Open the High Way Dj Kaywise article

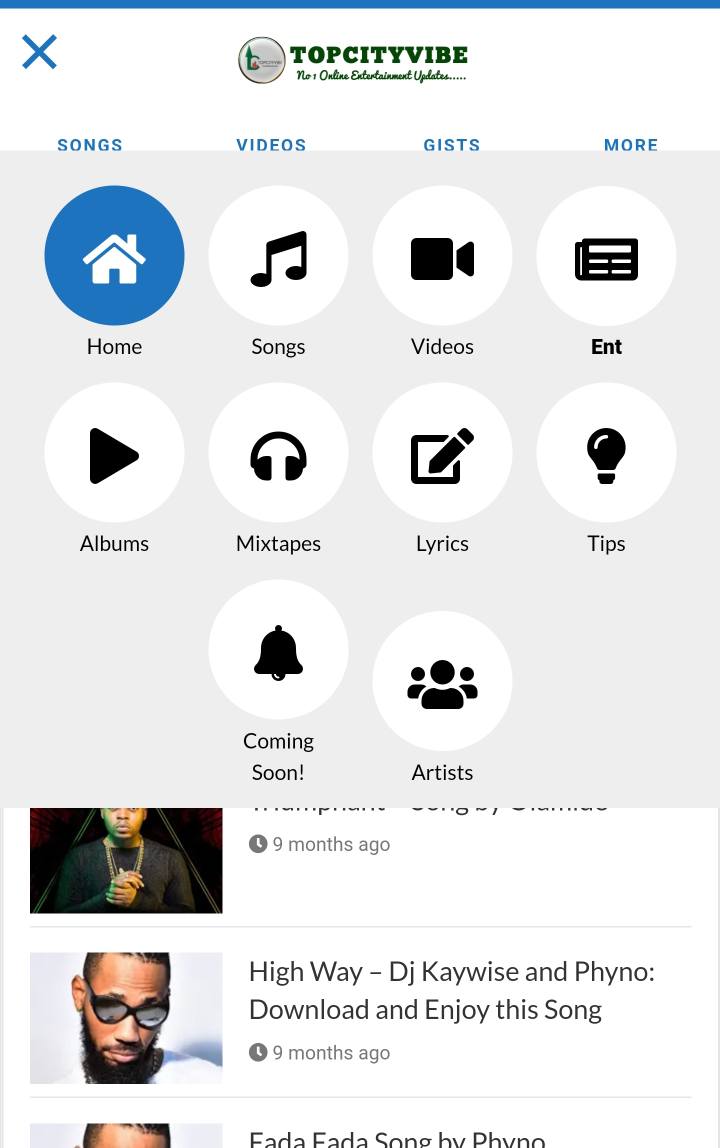(452, 990)
